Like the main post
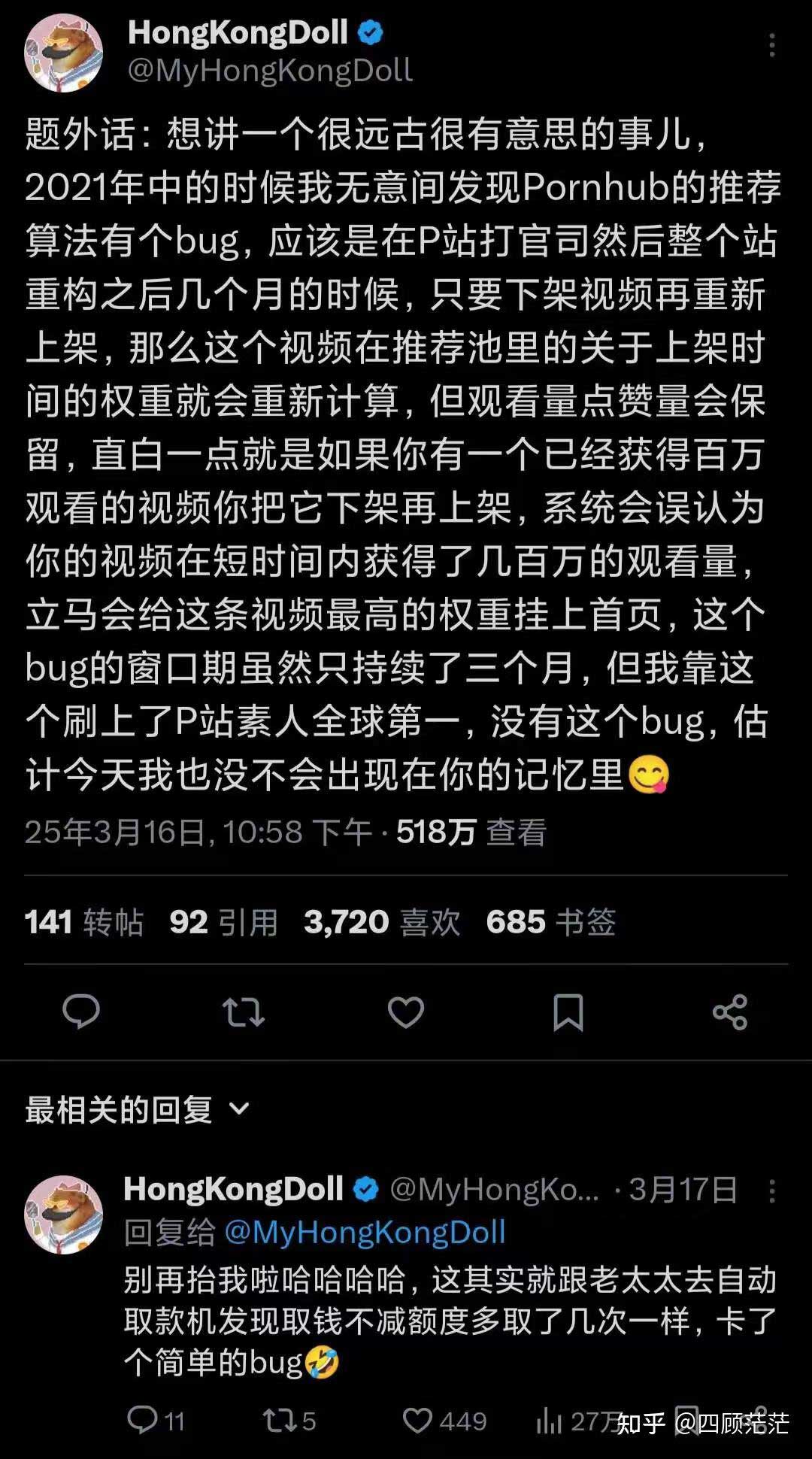The width and height of the screenshot is (812, 1459). (406, 1012)
